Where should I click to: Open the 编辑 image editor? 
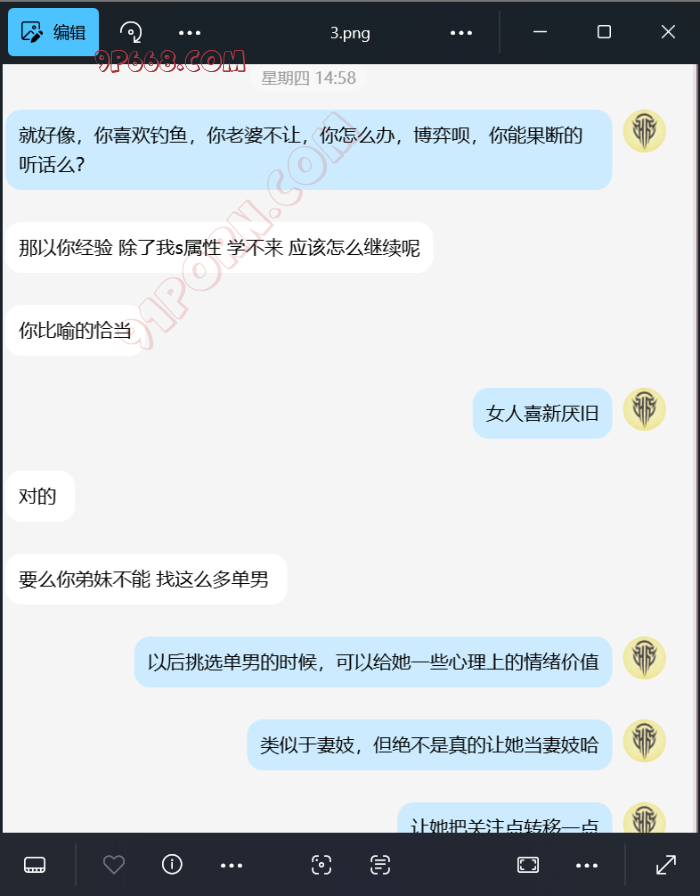(x=54, y=32)
